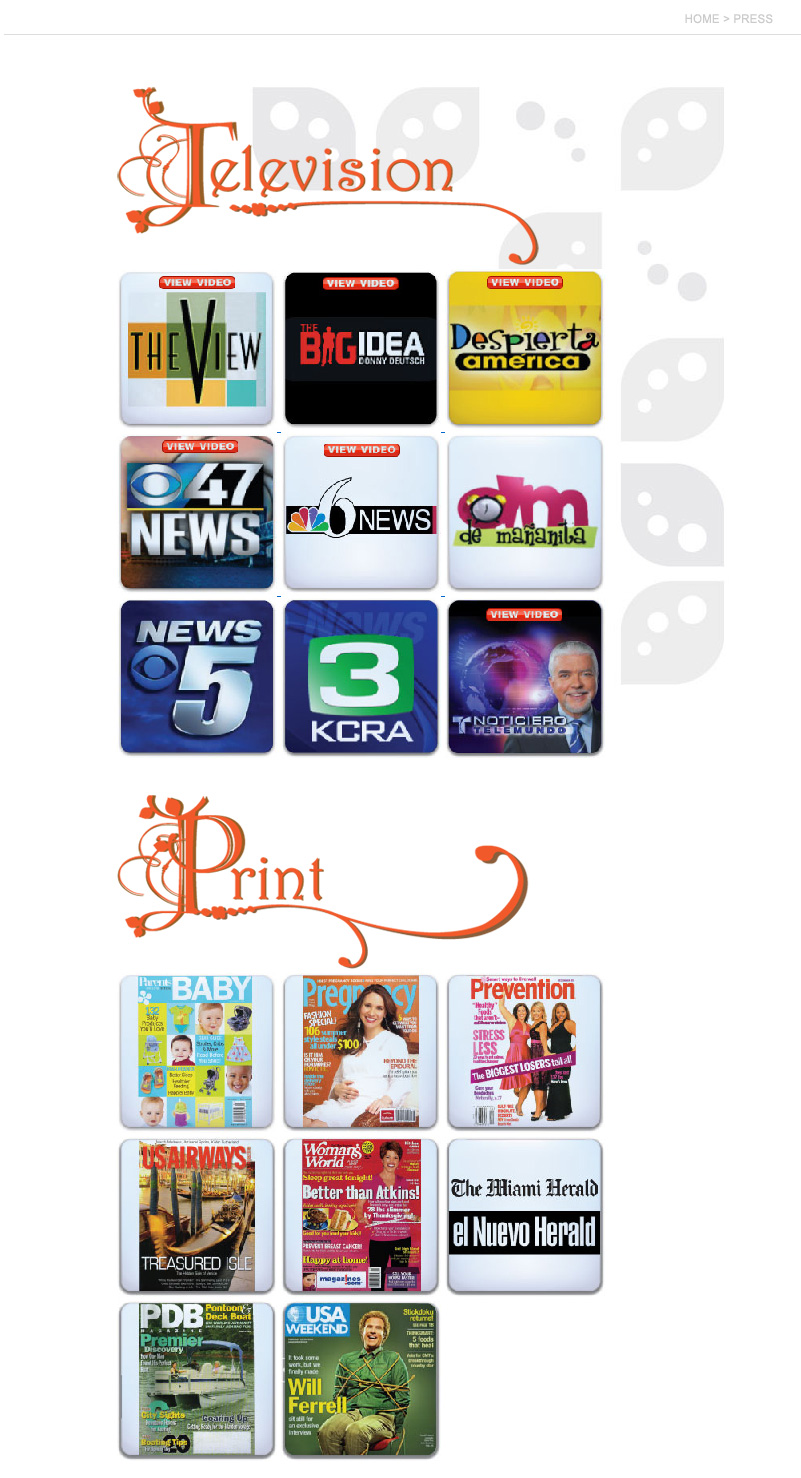Select the PDB magazine cover
The width and height of the screenshot is (801, 1478).
pos(197,1379)
